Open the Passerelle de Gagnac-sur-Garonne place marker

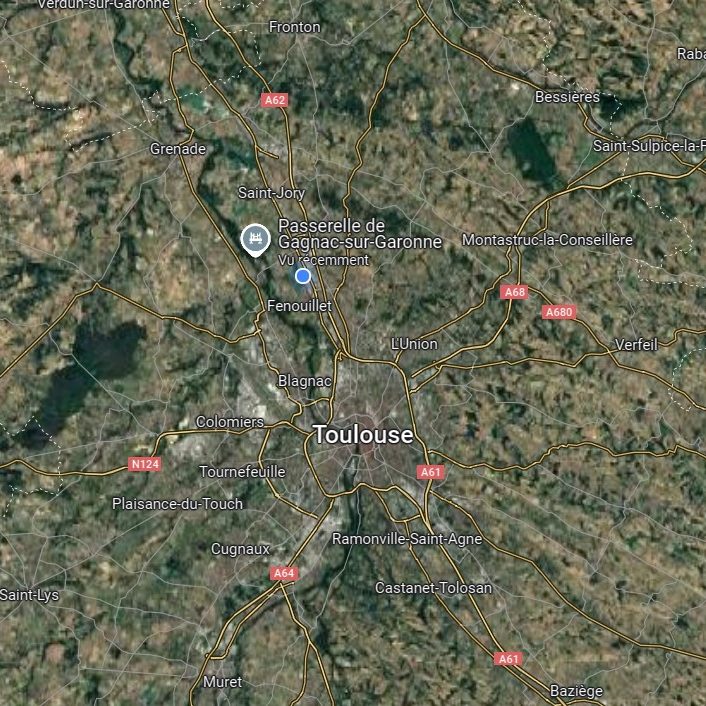tap(255, 239)
